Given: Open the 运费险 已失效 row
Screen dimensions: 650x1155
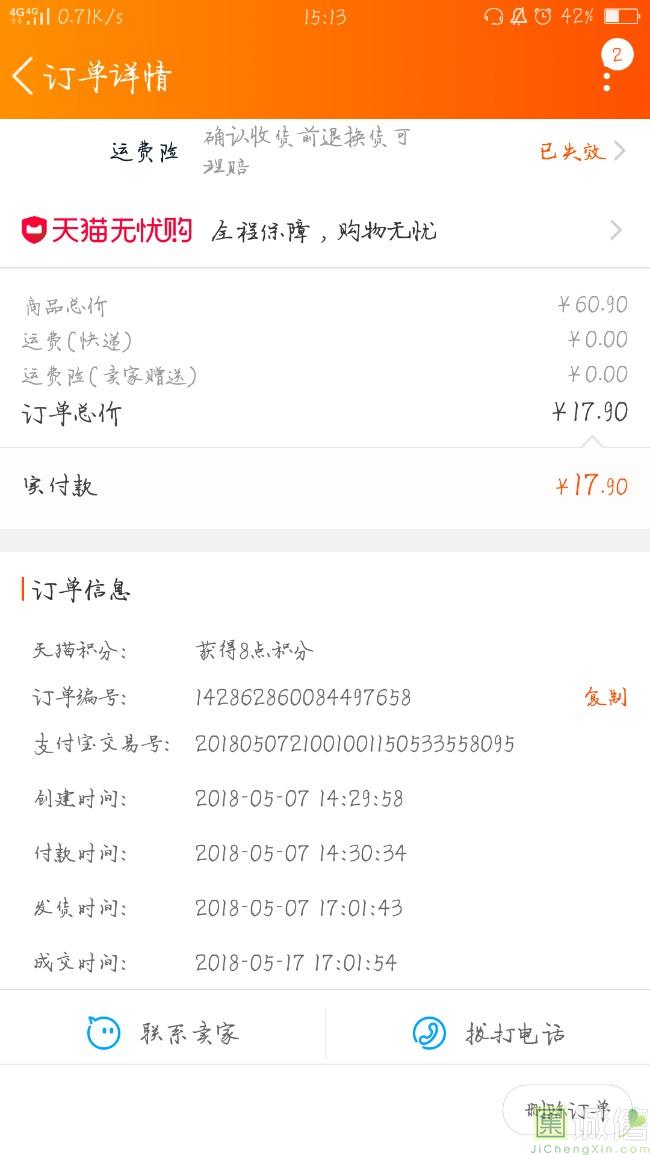Looking at the screenshot, I should tap(325, 152).
